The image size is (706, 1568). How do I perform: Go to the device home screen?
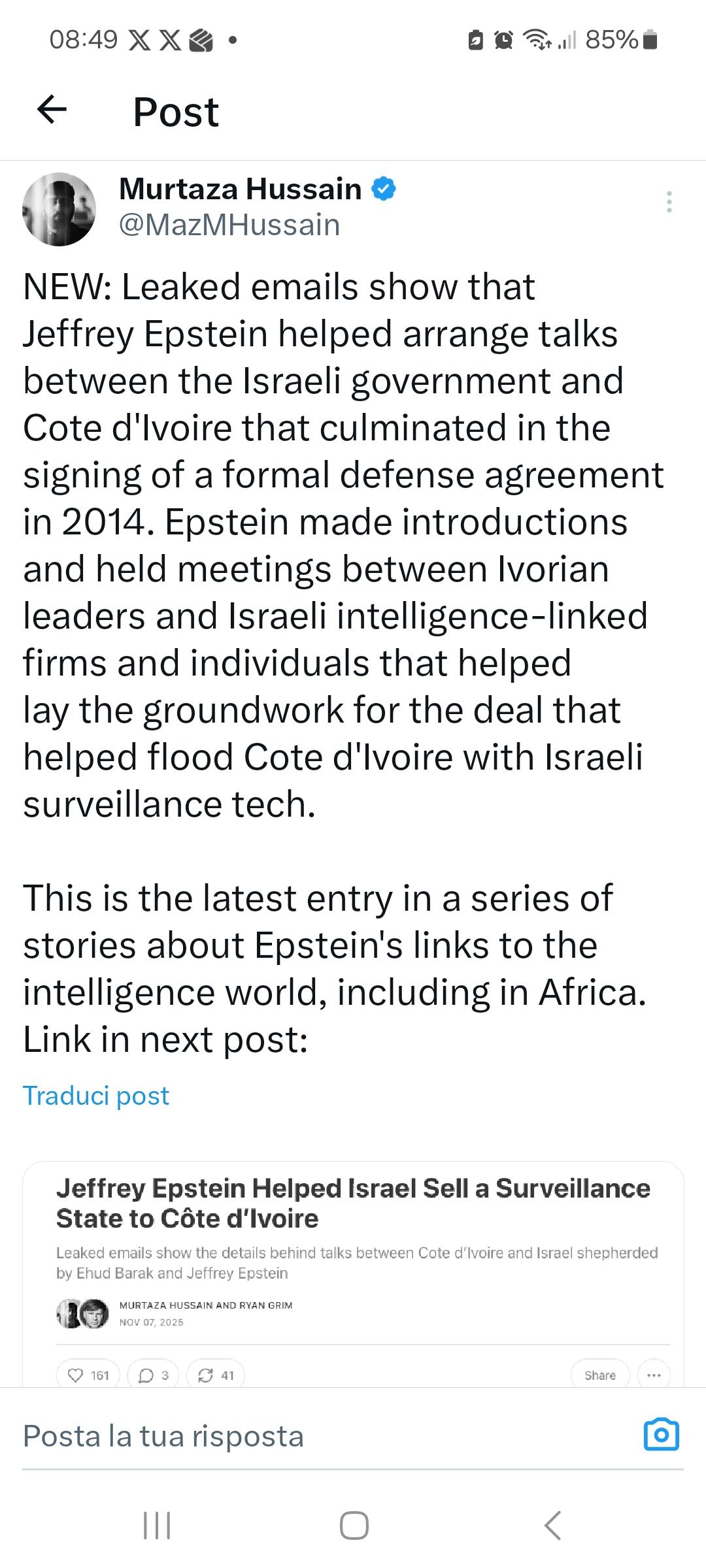coord(354,1526)
